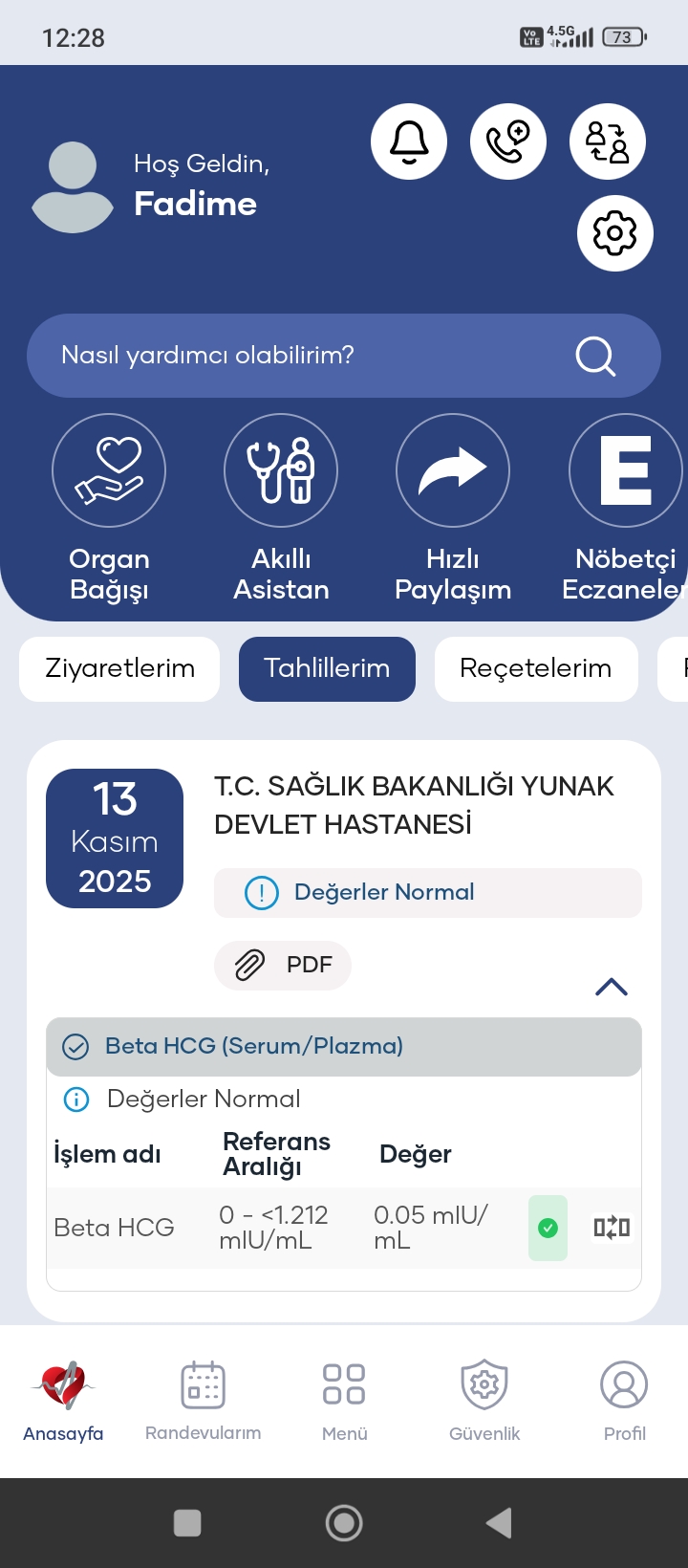Tap the emergency call phone icon
The height and width of the screenshot is (1568, 688).
click(508, 142)
